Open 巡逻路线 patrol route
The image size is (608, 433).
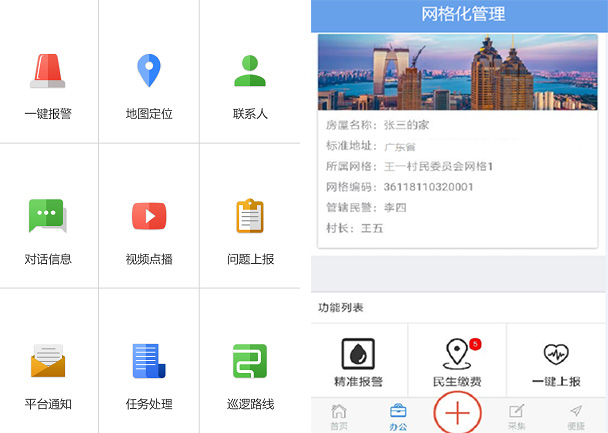[250, 374]
